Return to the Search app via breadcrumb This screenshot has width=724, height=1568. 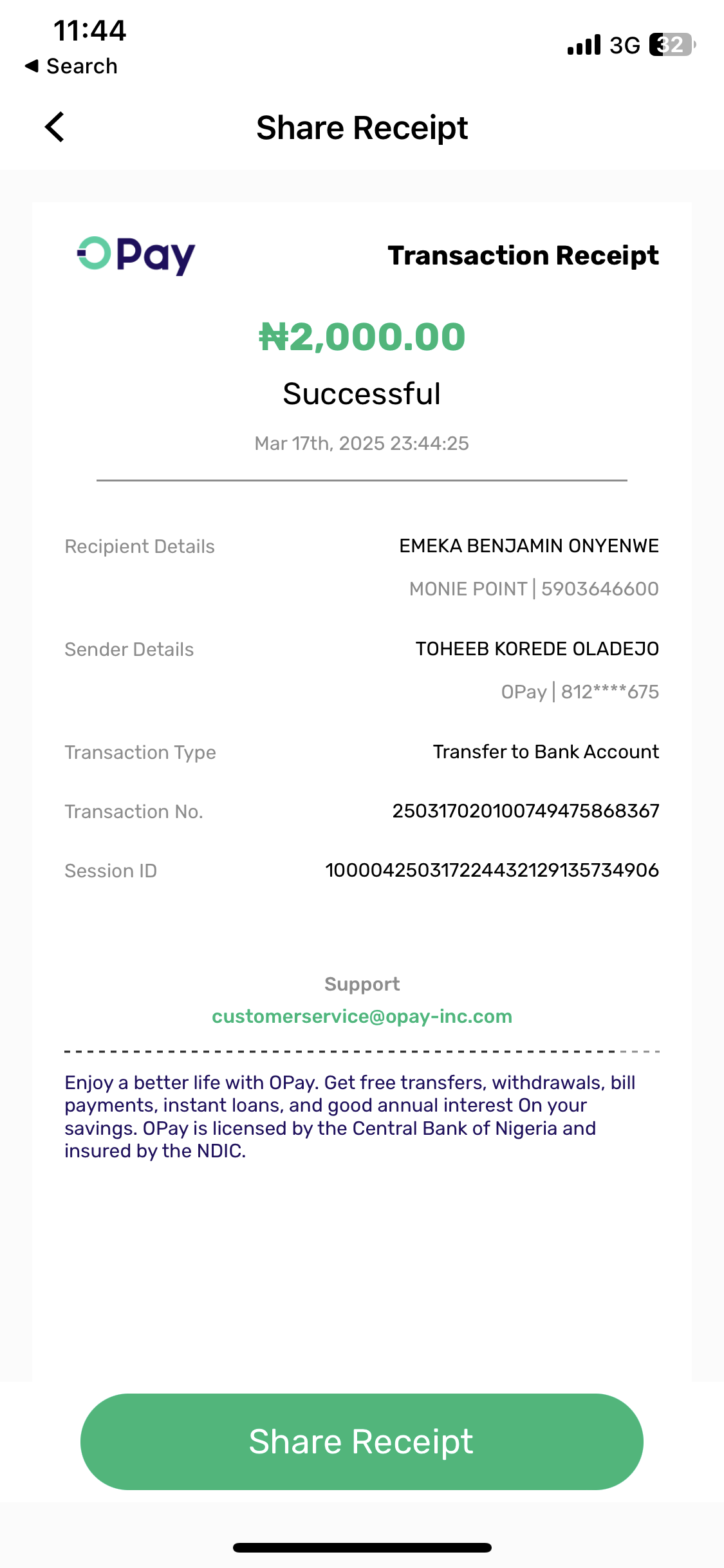click(71, 66)
